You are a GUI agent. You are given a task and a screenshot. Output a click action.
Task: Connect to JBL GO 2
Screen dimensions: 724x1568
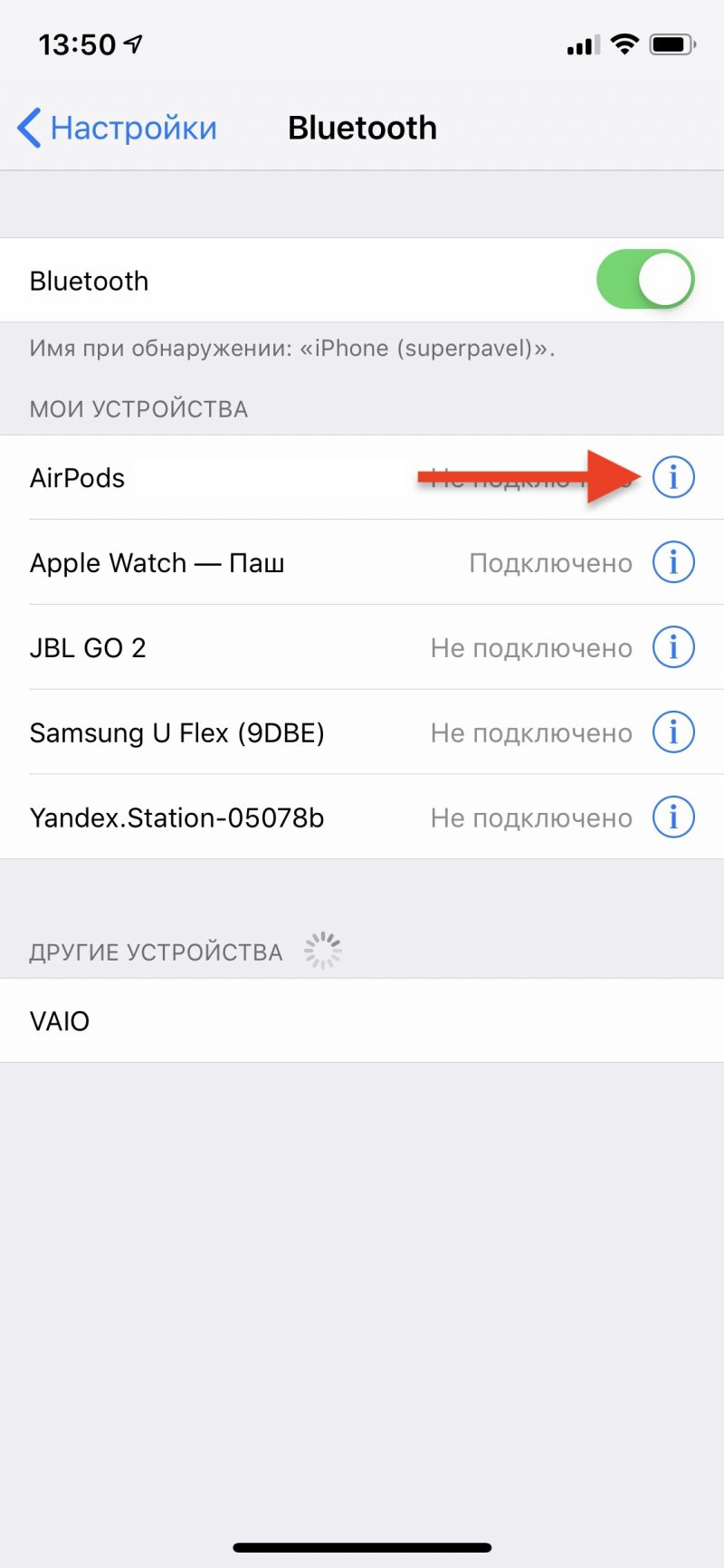tap(226, 647)
